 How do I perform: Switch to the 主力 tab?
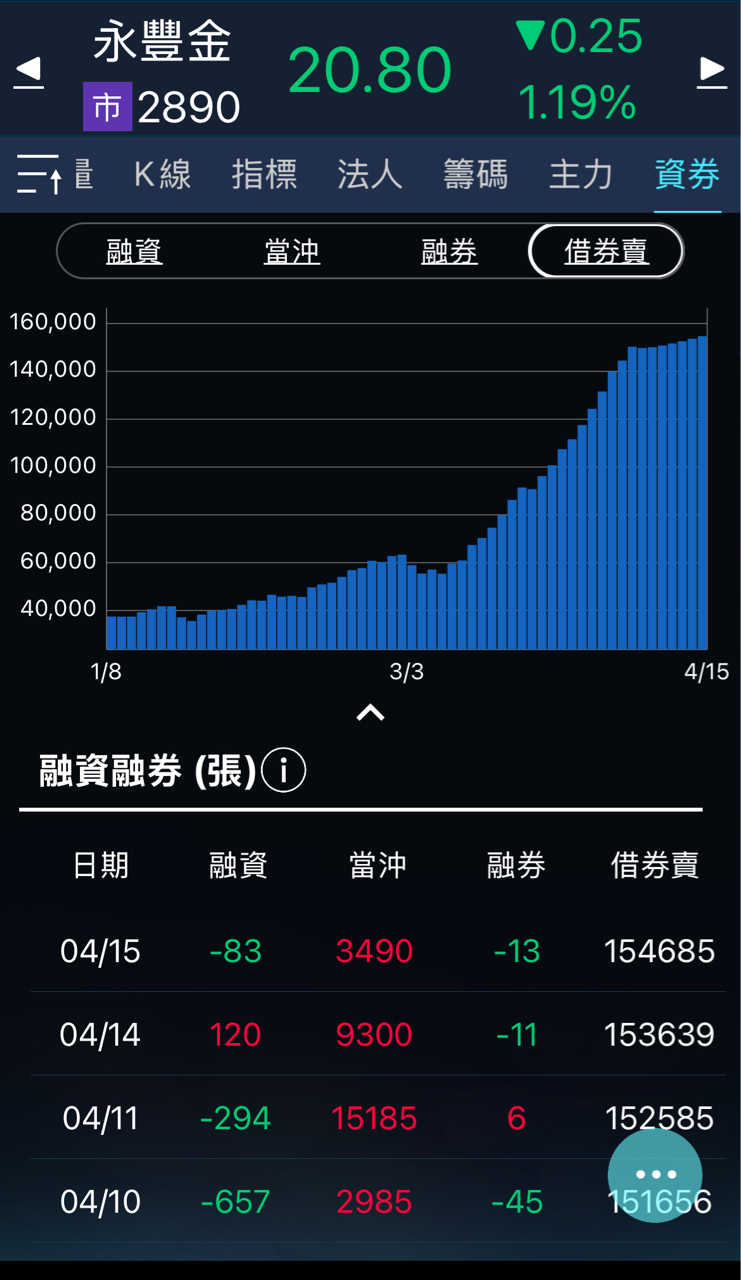coord(580,175)
